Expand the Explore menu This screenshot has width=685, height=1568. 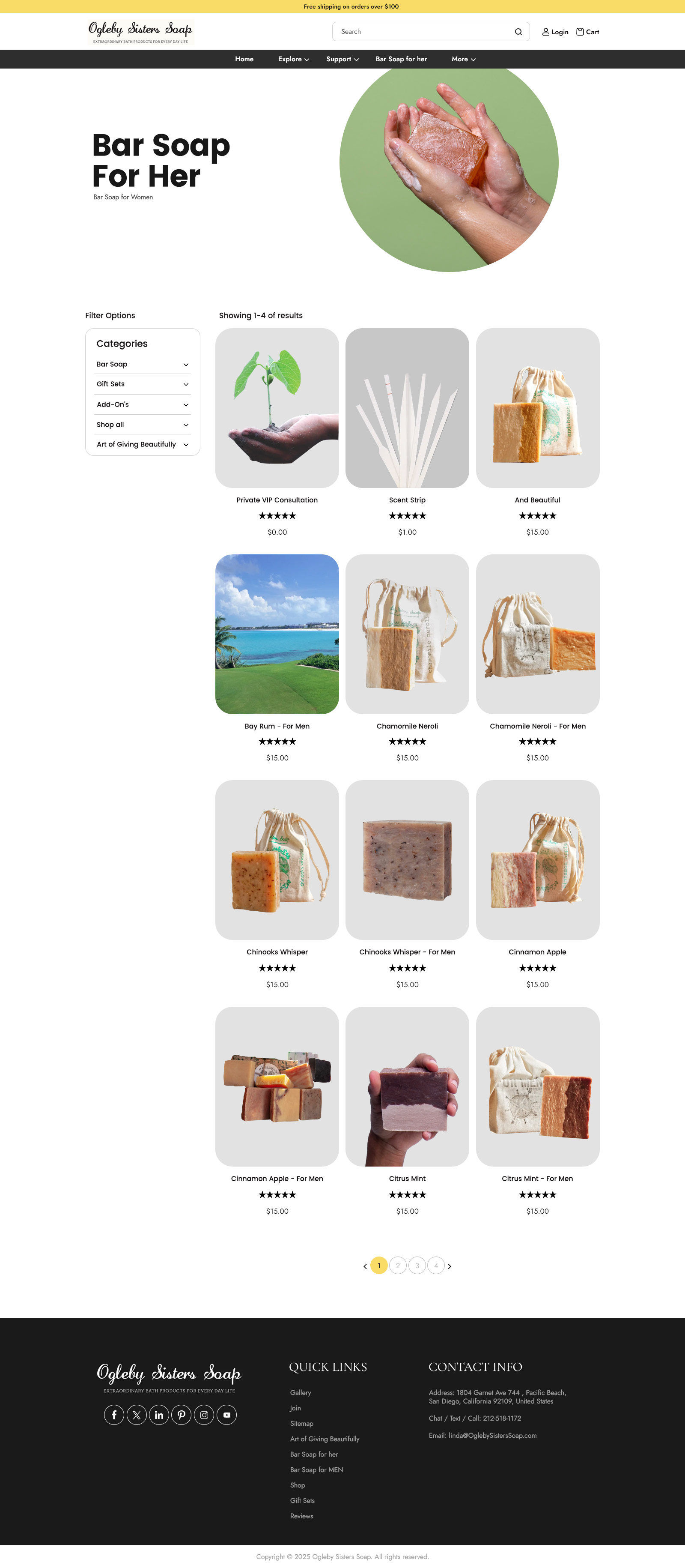293,59
